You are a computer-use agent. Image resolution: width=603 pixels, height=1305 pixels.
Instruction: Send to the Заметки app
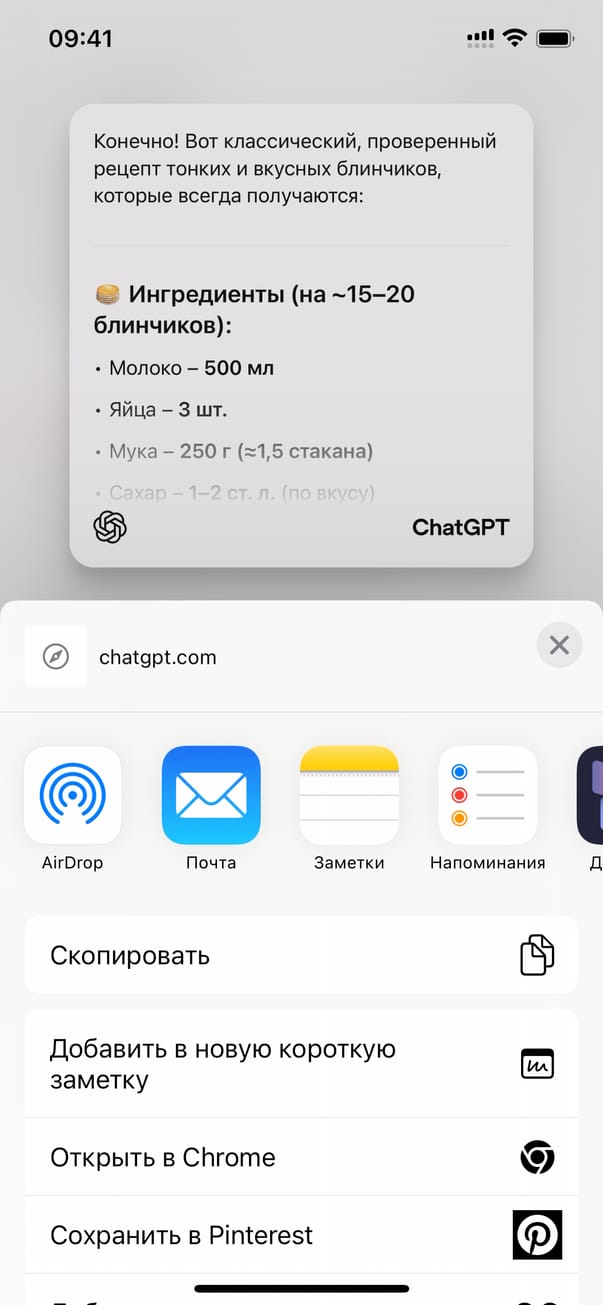(x=349, y=796)
